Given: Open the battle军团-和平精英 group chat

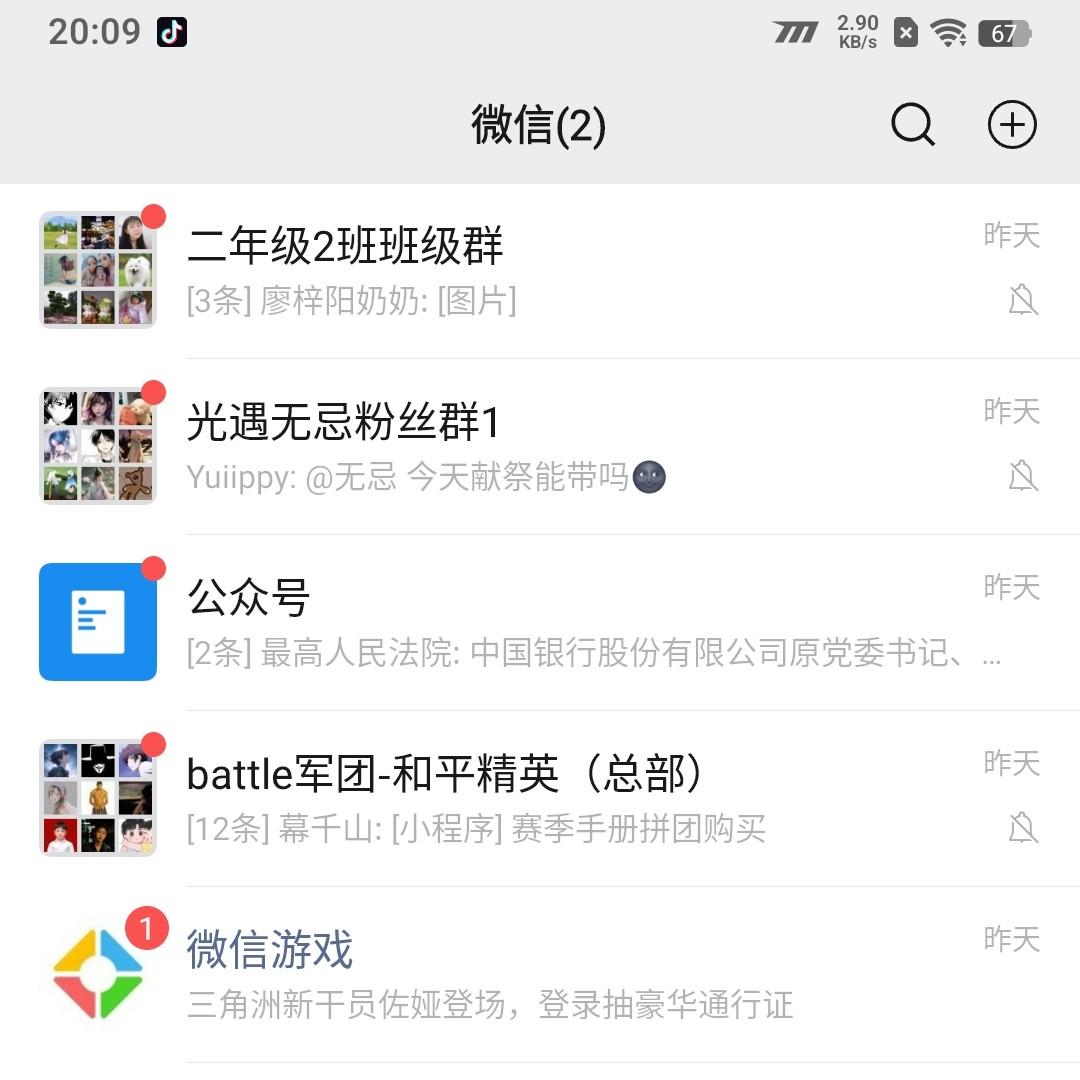Looking at the screenshot, I should (540, 798).
